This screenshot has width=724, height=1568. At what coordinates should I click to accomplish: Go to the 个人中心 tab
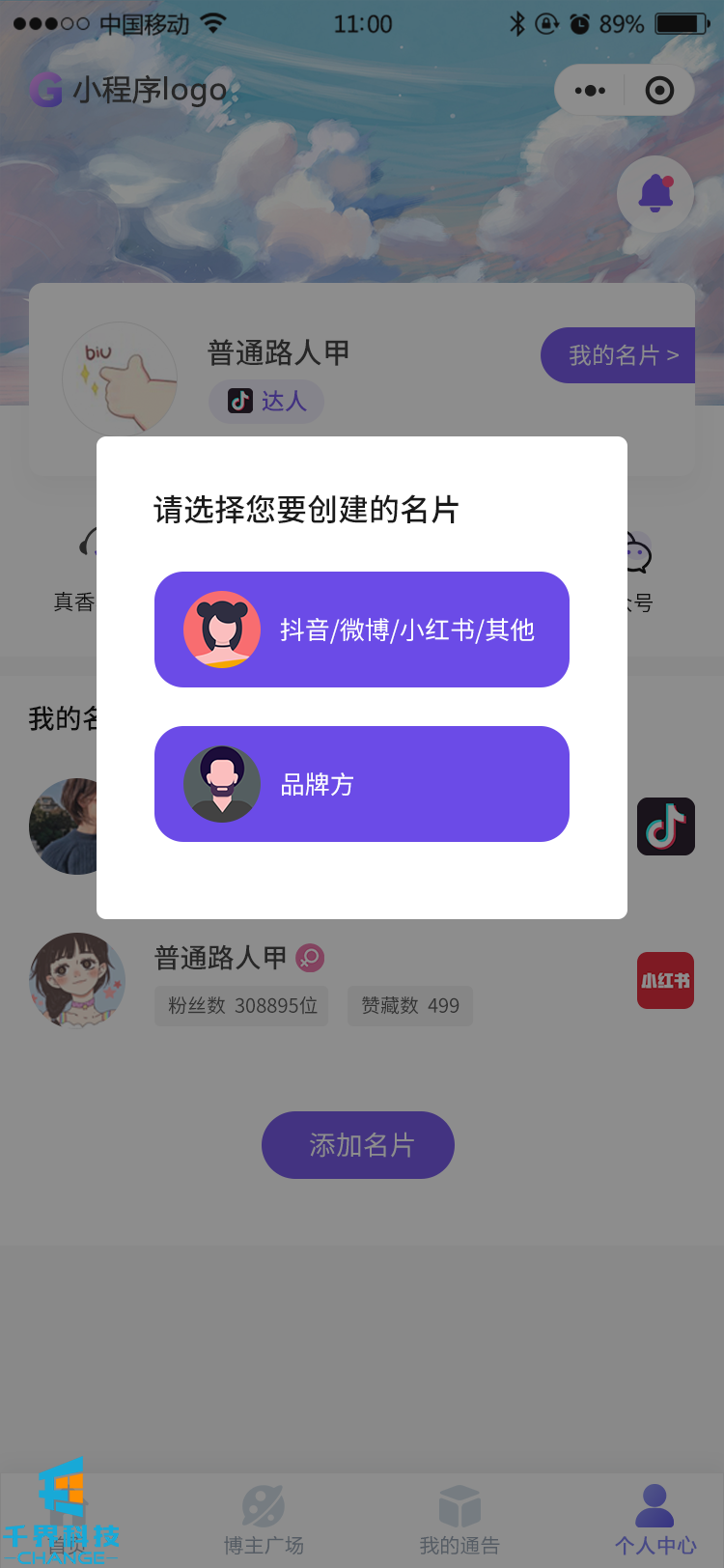655,1520
